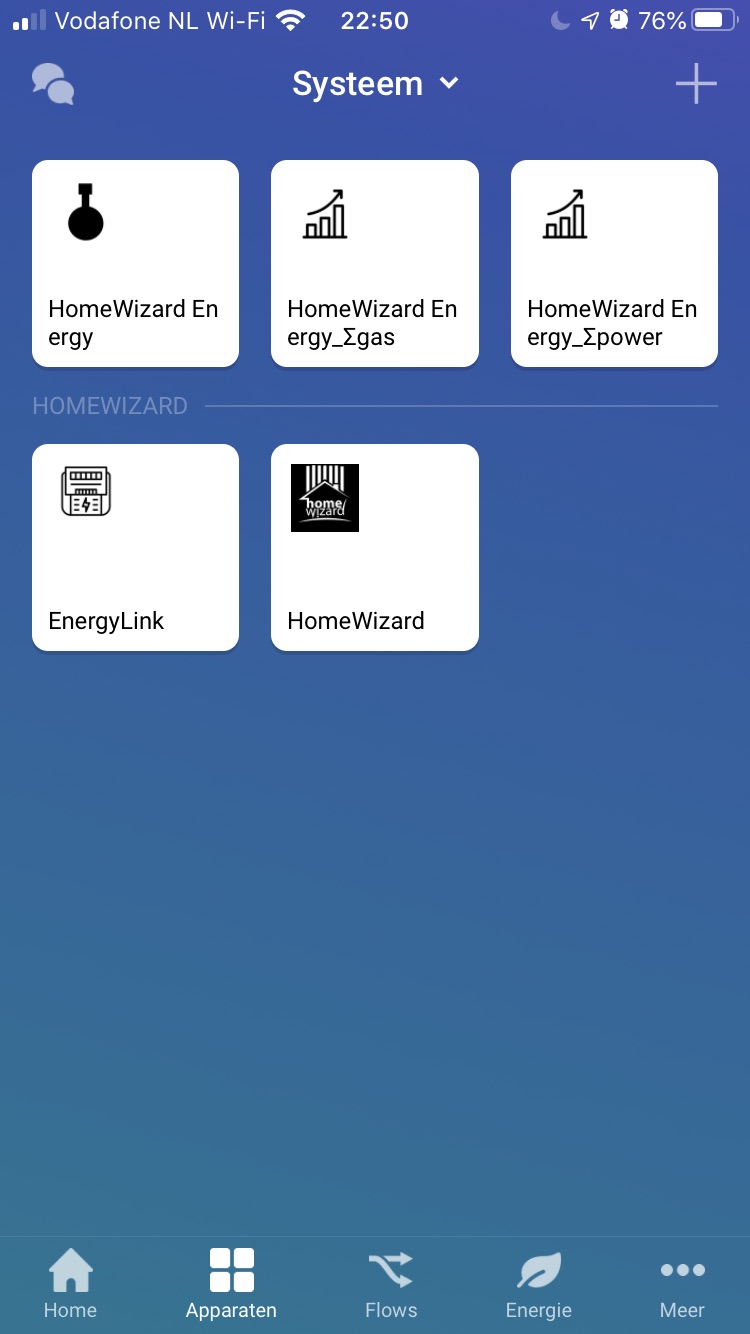Switch to the Energie tab

click(538, 1285)
